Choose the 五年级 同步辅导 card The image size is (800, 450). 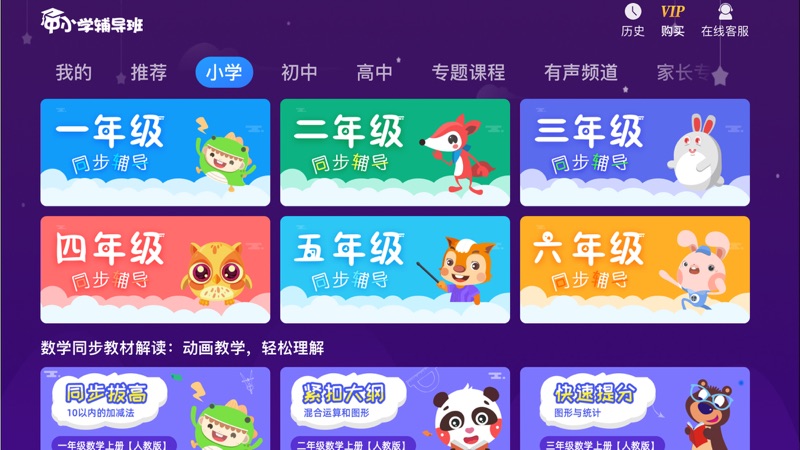395,269
